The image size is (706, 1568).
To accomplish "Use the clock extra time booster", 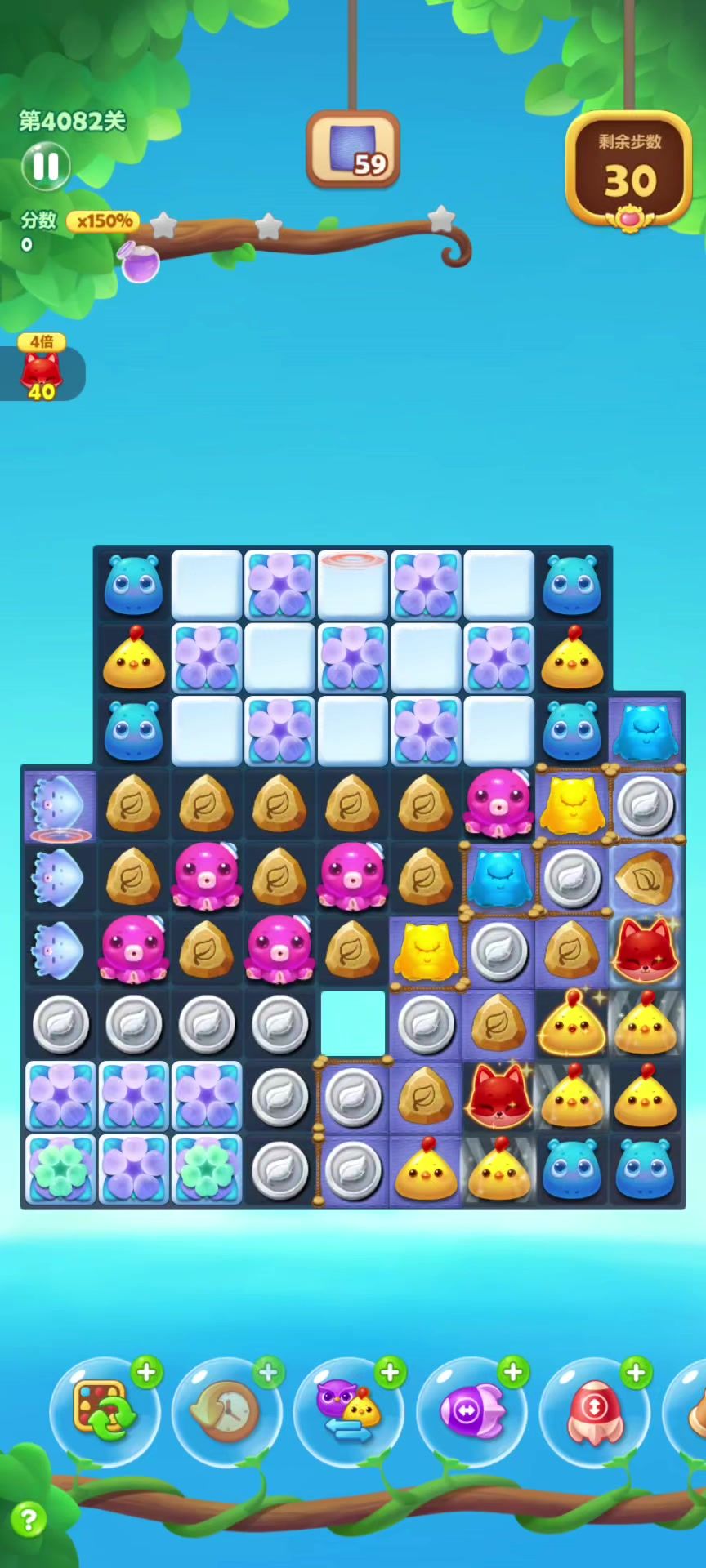I will (226, 1411).
